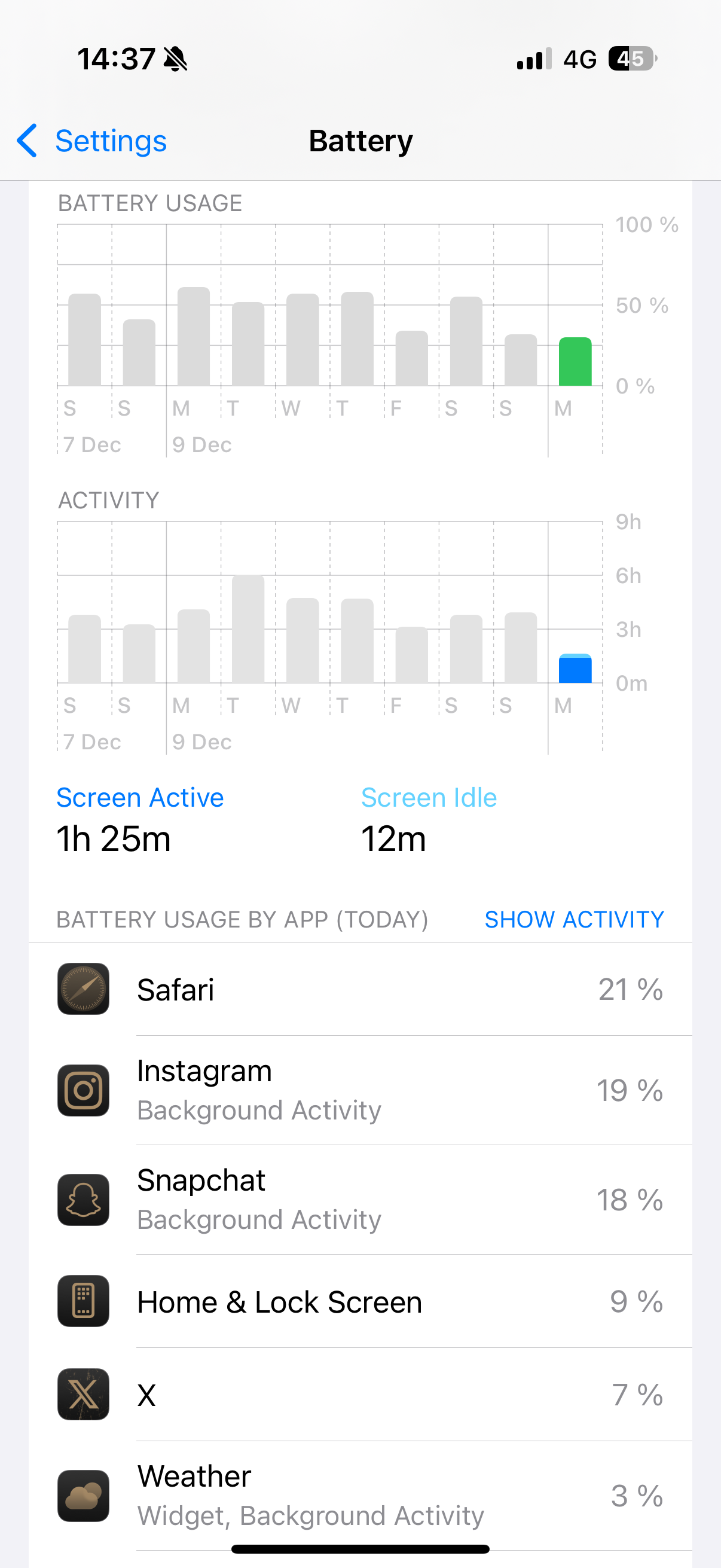Go back to Settings
The width and height of the screenshot is (721, 1568).
tap(93, 141)
